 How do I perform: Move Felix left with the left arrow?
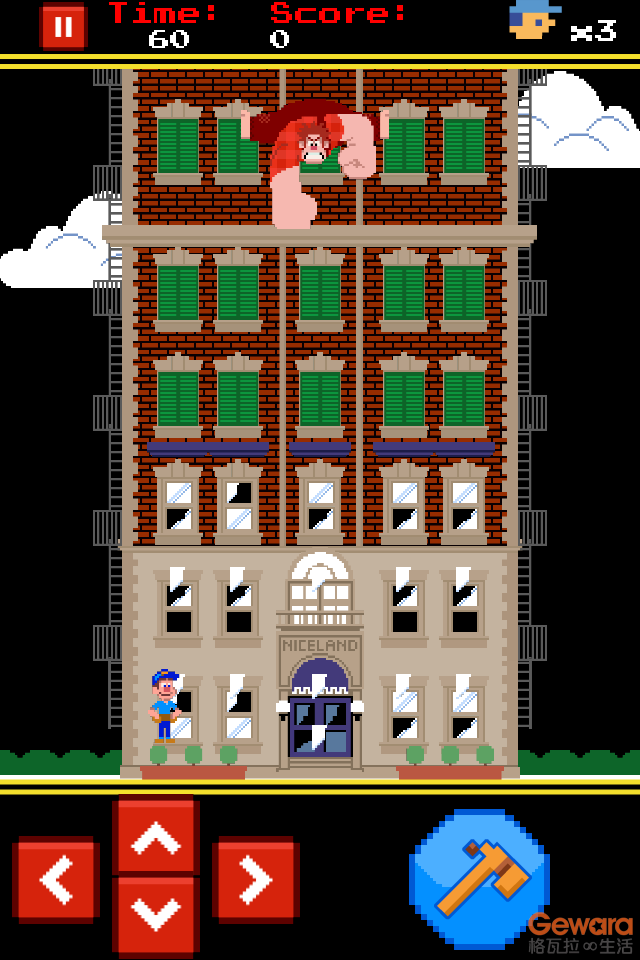[55, 880]
